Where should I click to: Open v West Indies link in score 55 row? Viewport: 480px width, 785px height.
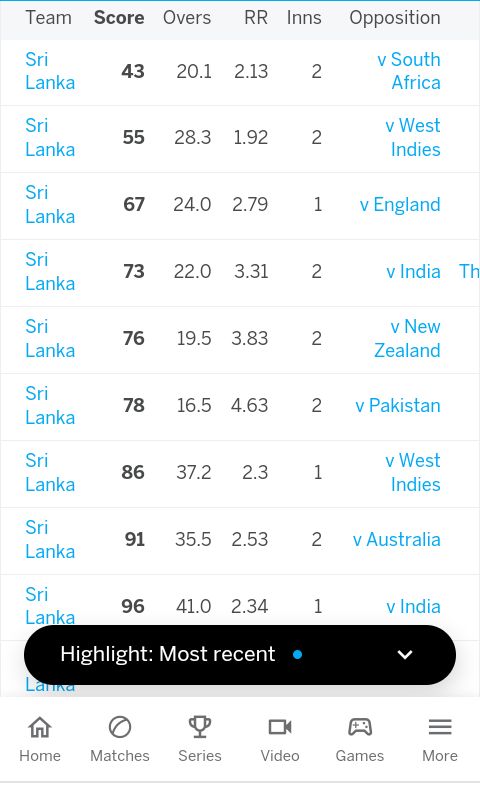(x=413, y=138)
